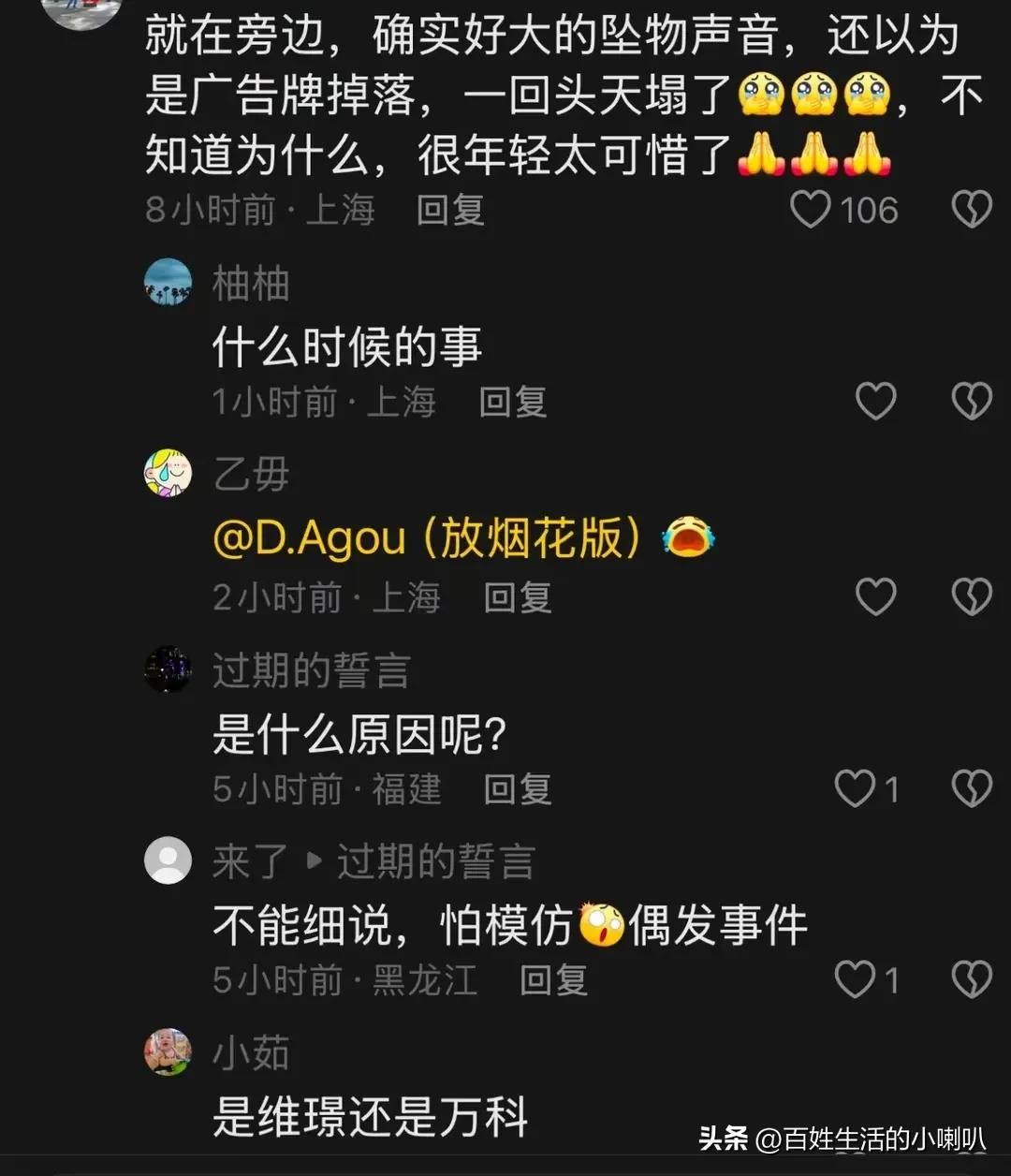Reply to 过期的誓言's comment from 福建
The height and width of the screenshot is (1176, 1011).
click(x=518, y=789)
